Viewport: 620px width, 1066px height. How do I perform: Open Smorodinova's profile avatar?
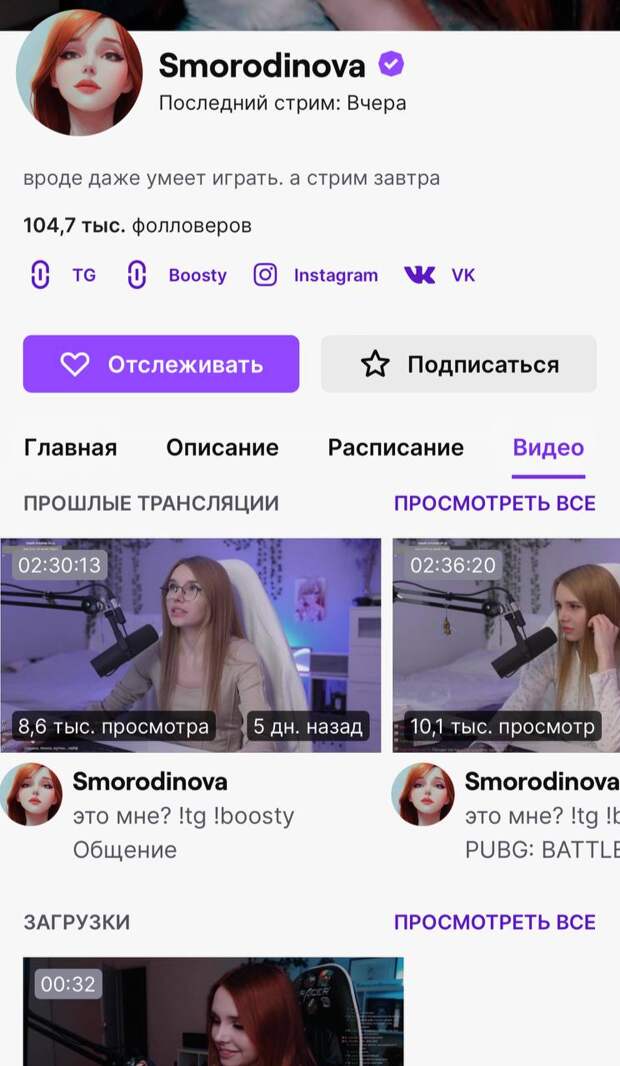tap(79, 73)
